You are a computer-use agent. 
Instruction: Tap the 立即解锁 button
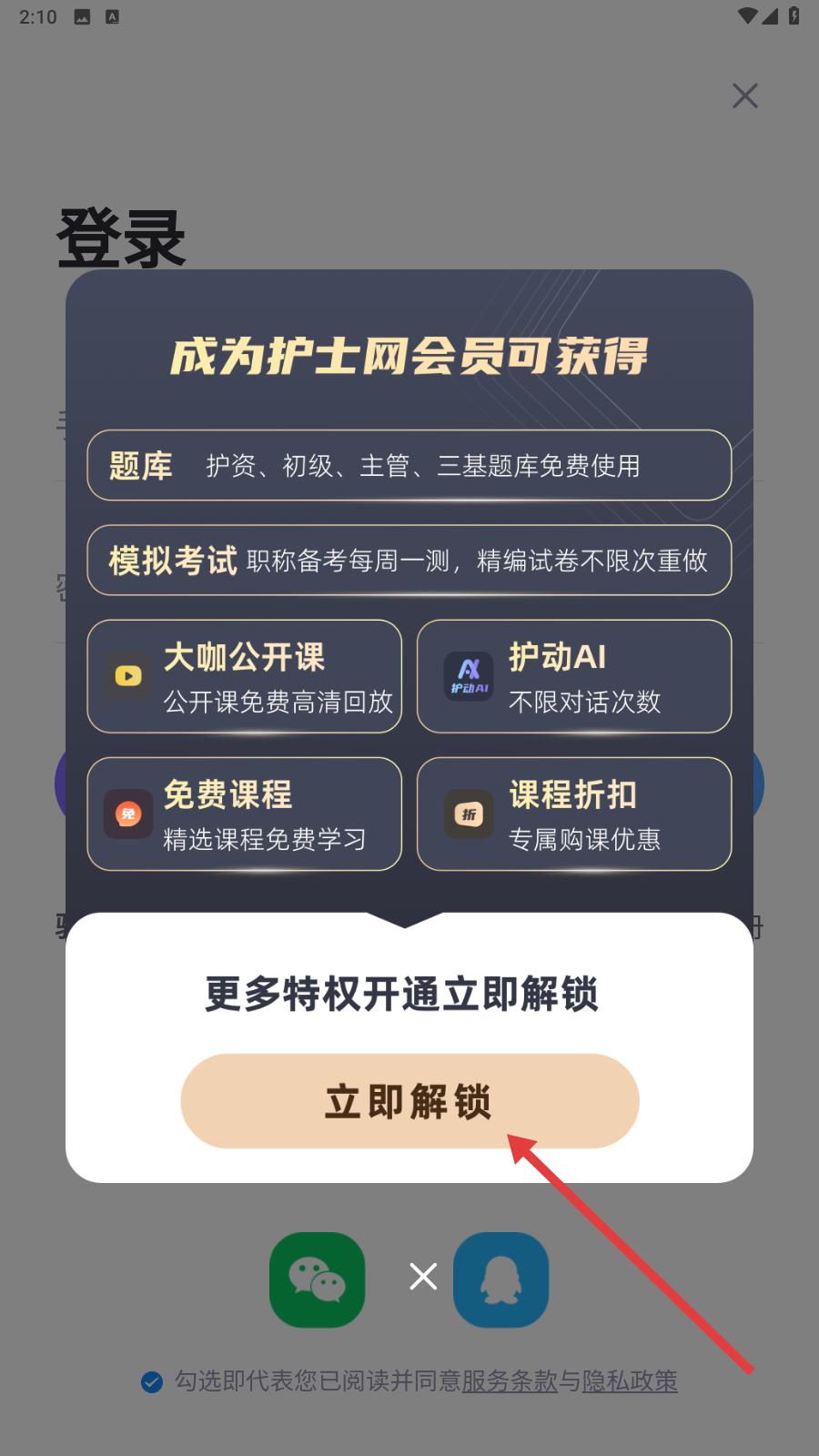[409, 1101]
